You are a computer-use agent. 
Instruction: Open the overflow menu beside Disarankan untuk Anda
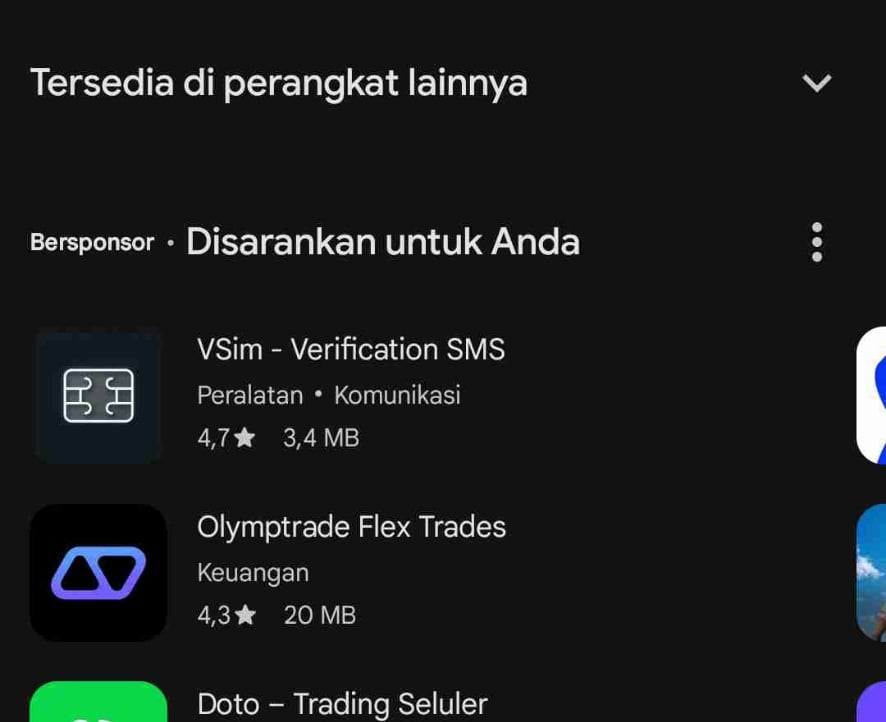click(817, 242)
